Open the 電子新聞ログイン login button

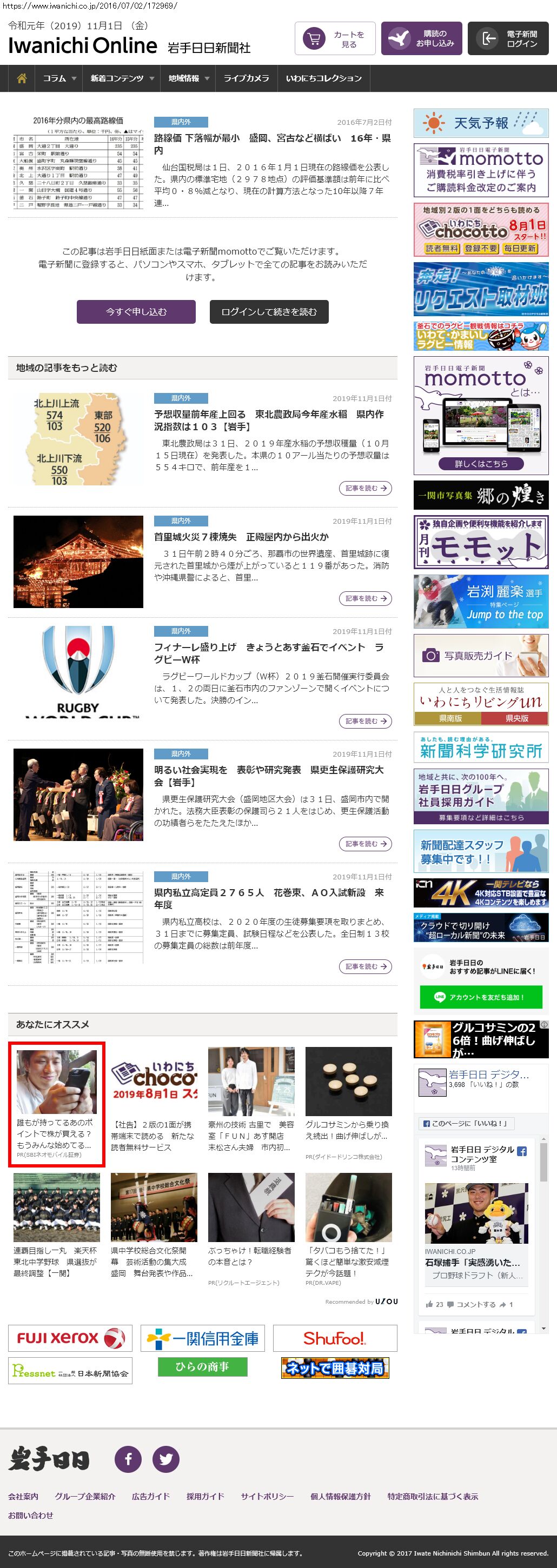tap(508, 39)
